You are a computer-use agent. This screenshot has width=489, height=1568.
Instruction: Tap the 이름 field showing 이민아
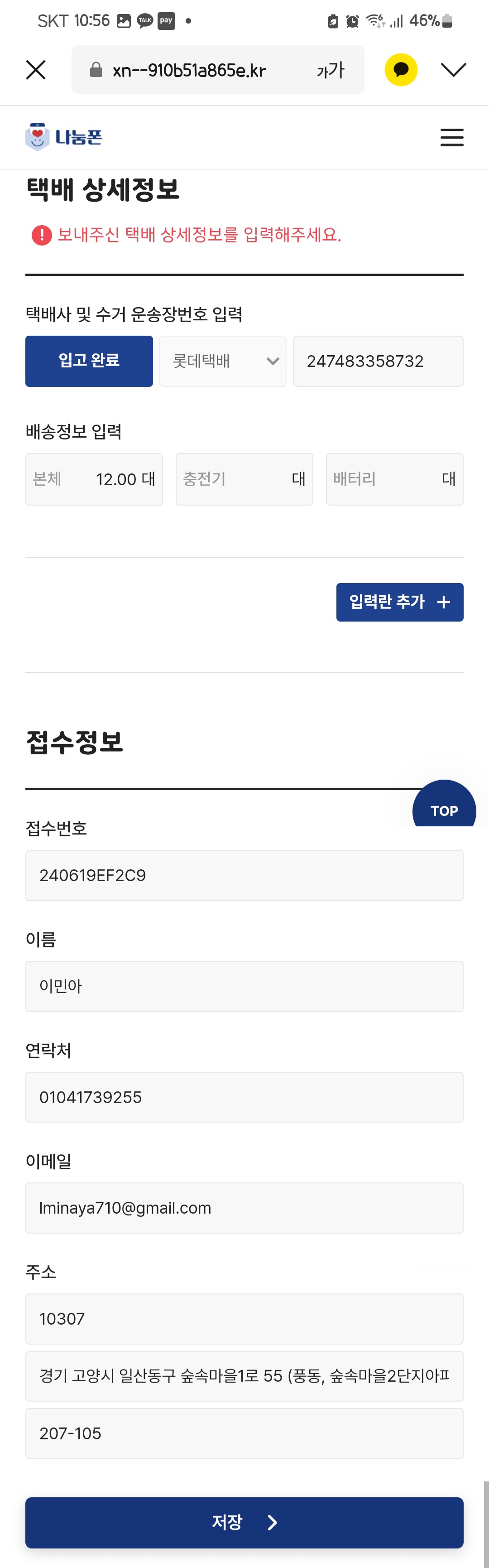[244, 986]
